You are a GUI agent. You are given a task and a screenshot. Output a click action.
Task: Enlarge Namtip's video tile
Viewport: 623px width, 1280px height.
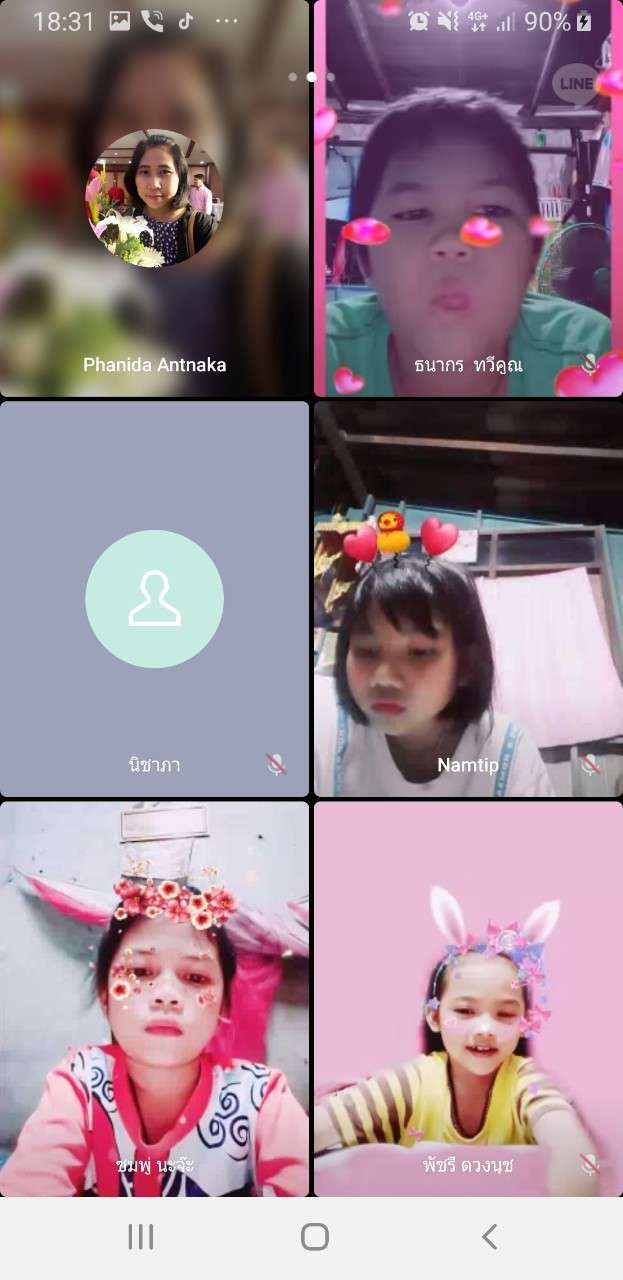[x=468, y=598]
